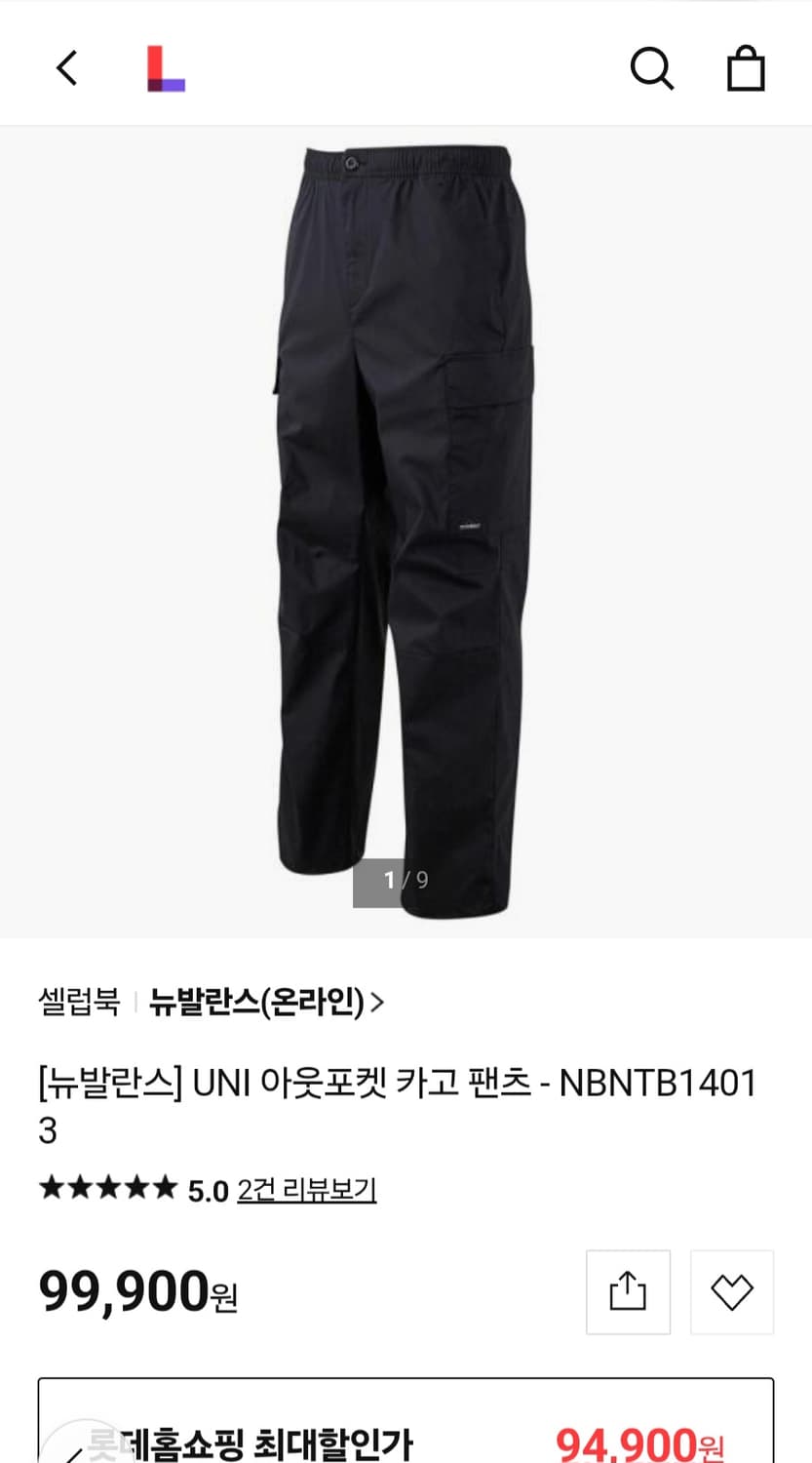Add item to wishlist with the heart icon
812x1463 pixels.
coord(732,1292)
